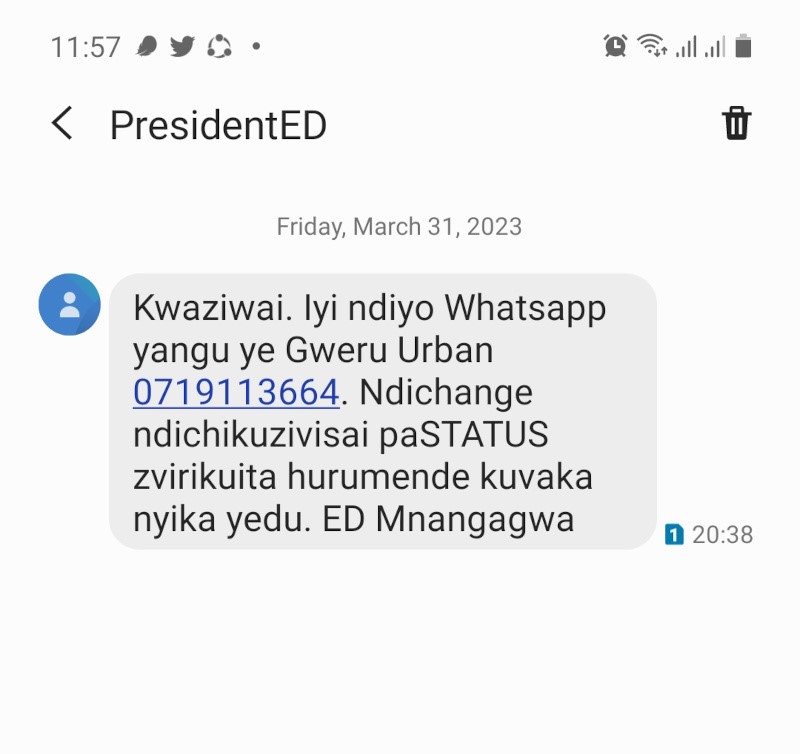This screenshot has height=754, width=800.
Task: Go back to the conversations list
Action: 62,125
